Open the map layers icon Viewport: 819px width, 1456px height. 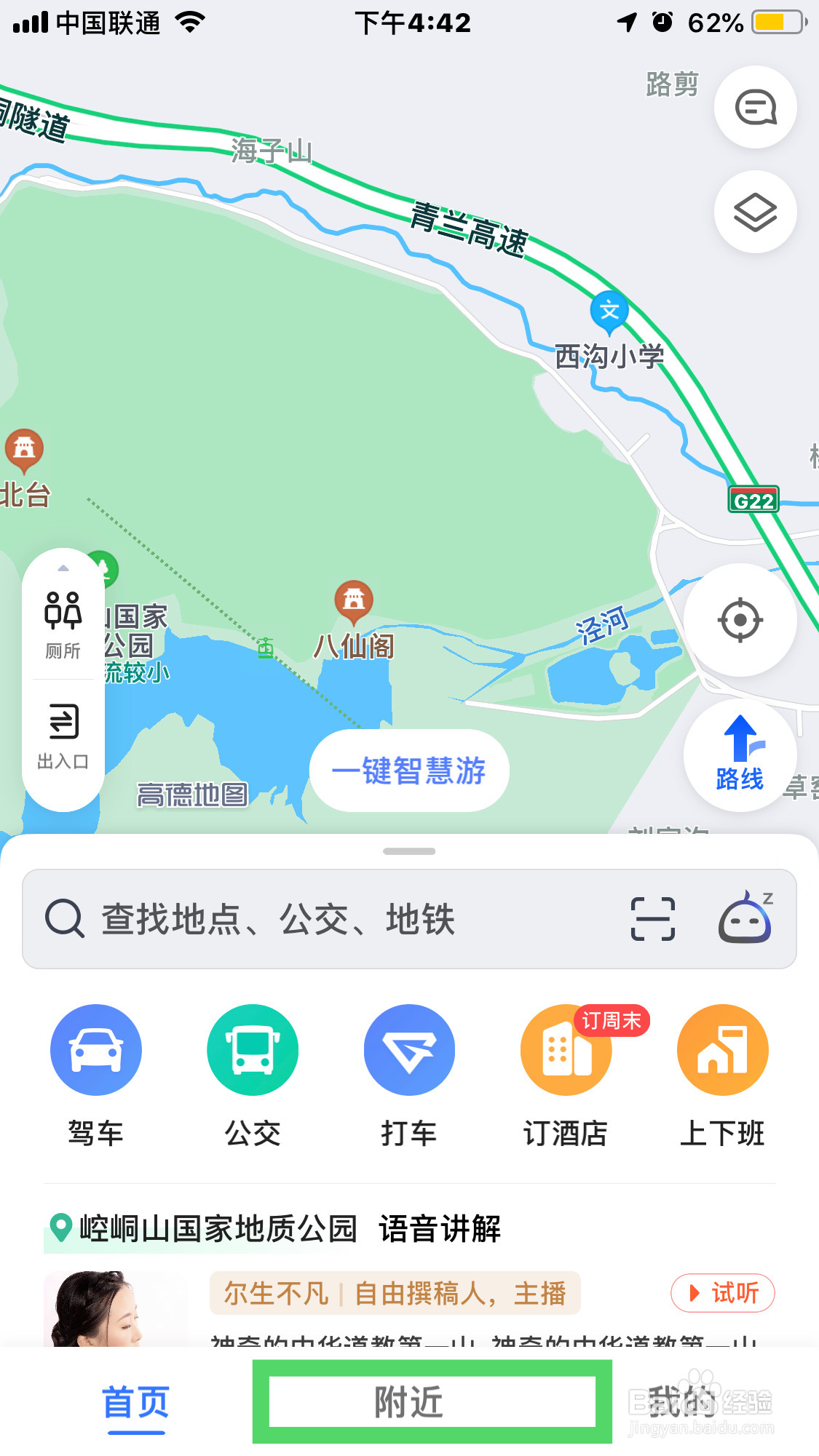[755, 212]
